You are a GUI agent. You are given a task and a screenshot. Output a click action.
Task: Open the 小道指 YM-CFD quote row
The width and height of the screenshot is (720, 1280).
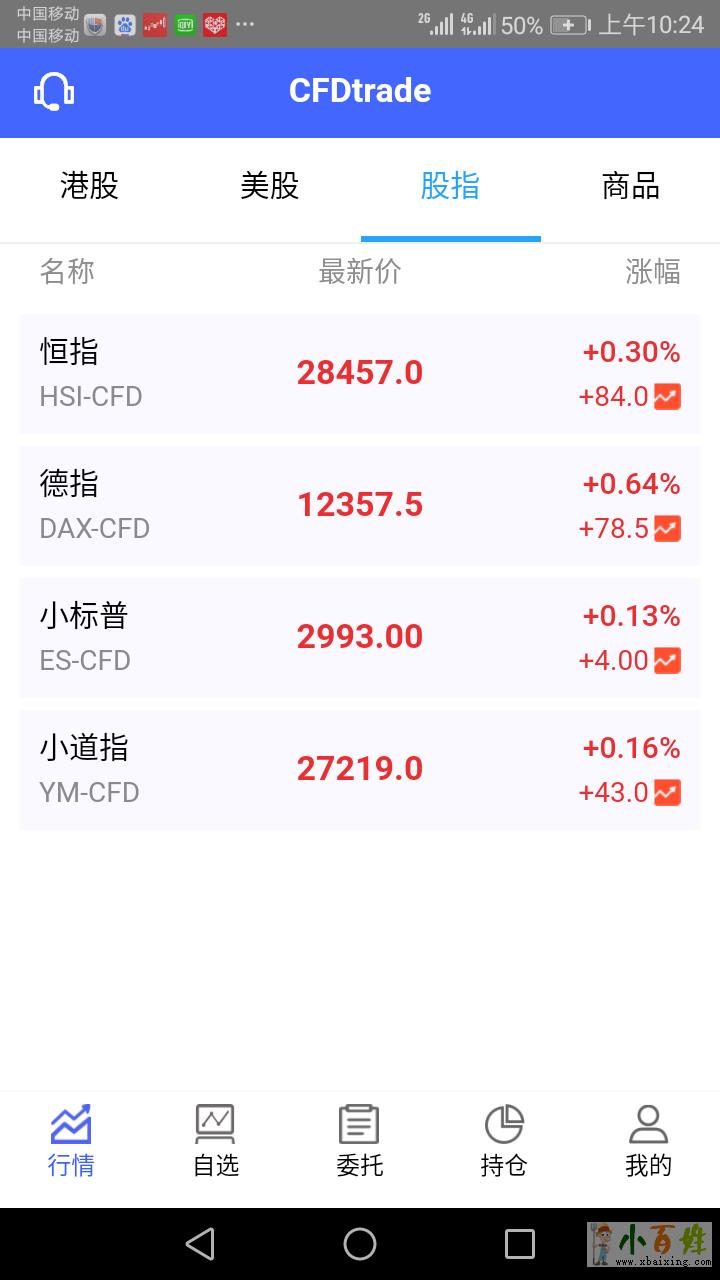pyautogui.click(x=360, y=770)
